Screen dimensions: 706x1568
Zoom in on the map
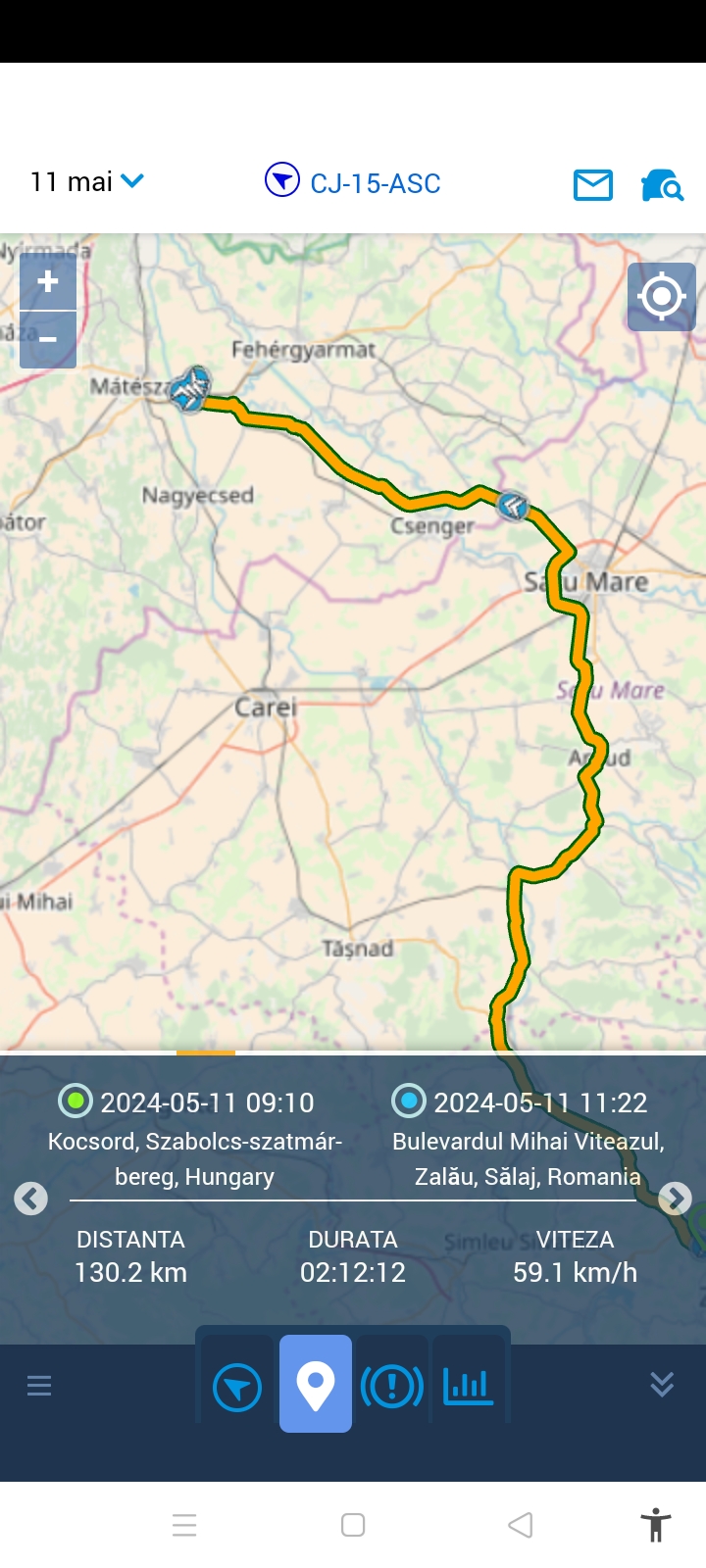pos(48,282)
